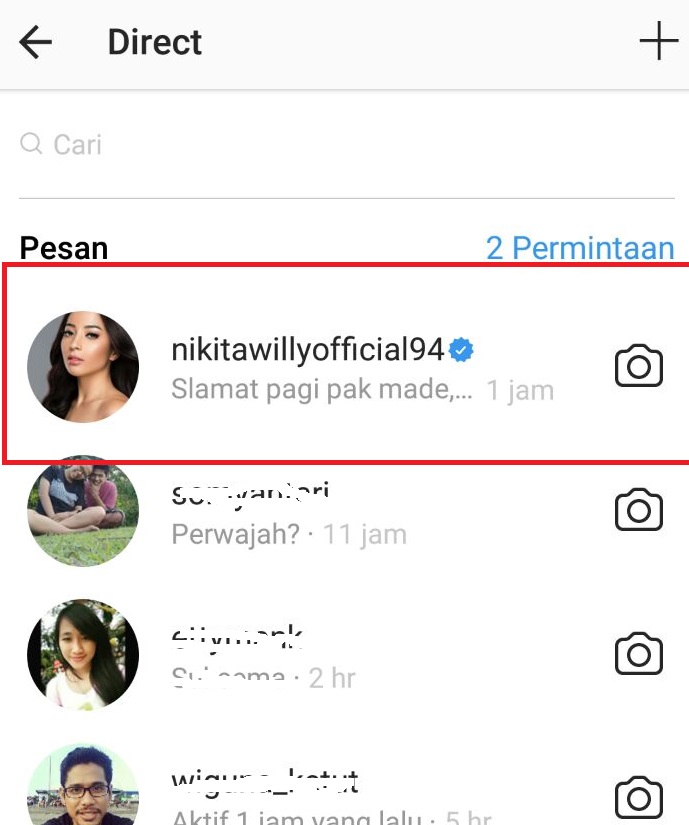Go back from Direct screen

tap(36, 43)
